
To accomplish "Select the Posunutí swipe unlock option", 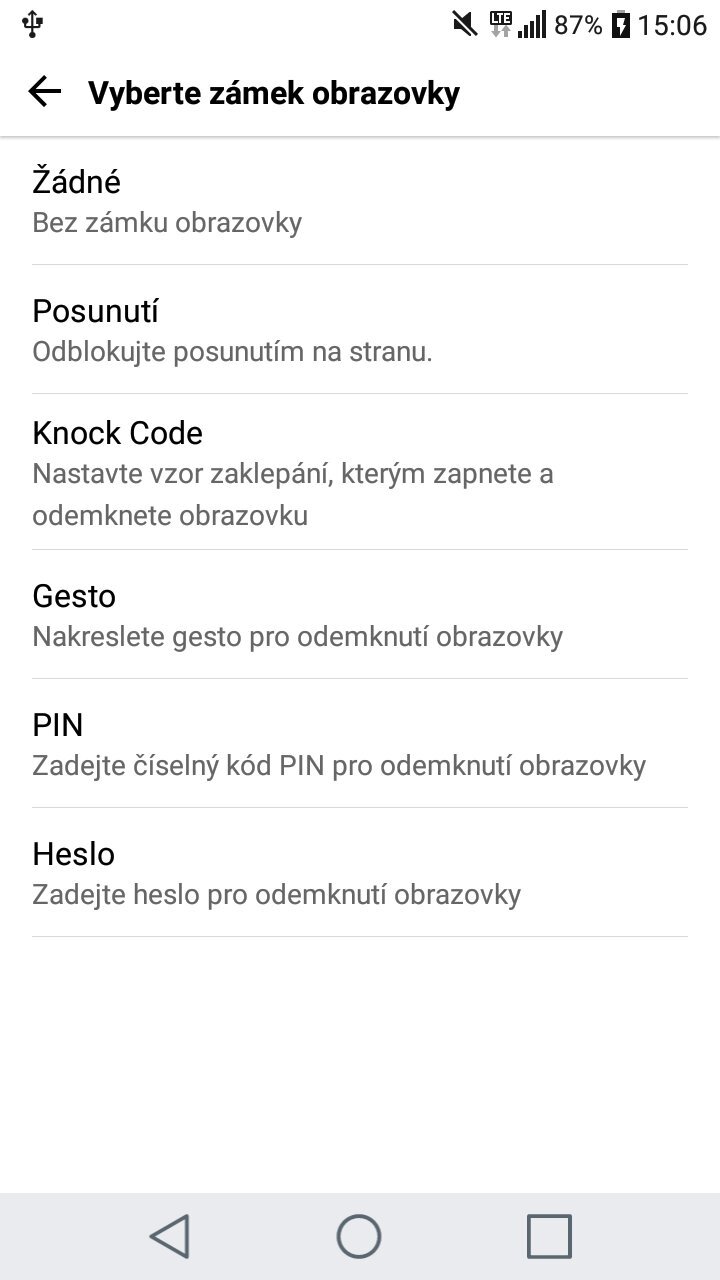I will pos(360,328).
